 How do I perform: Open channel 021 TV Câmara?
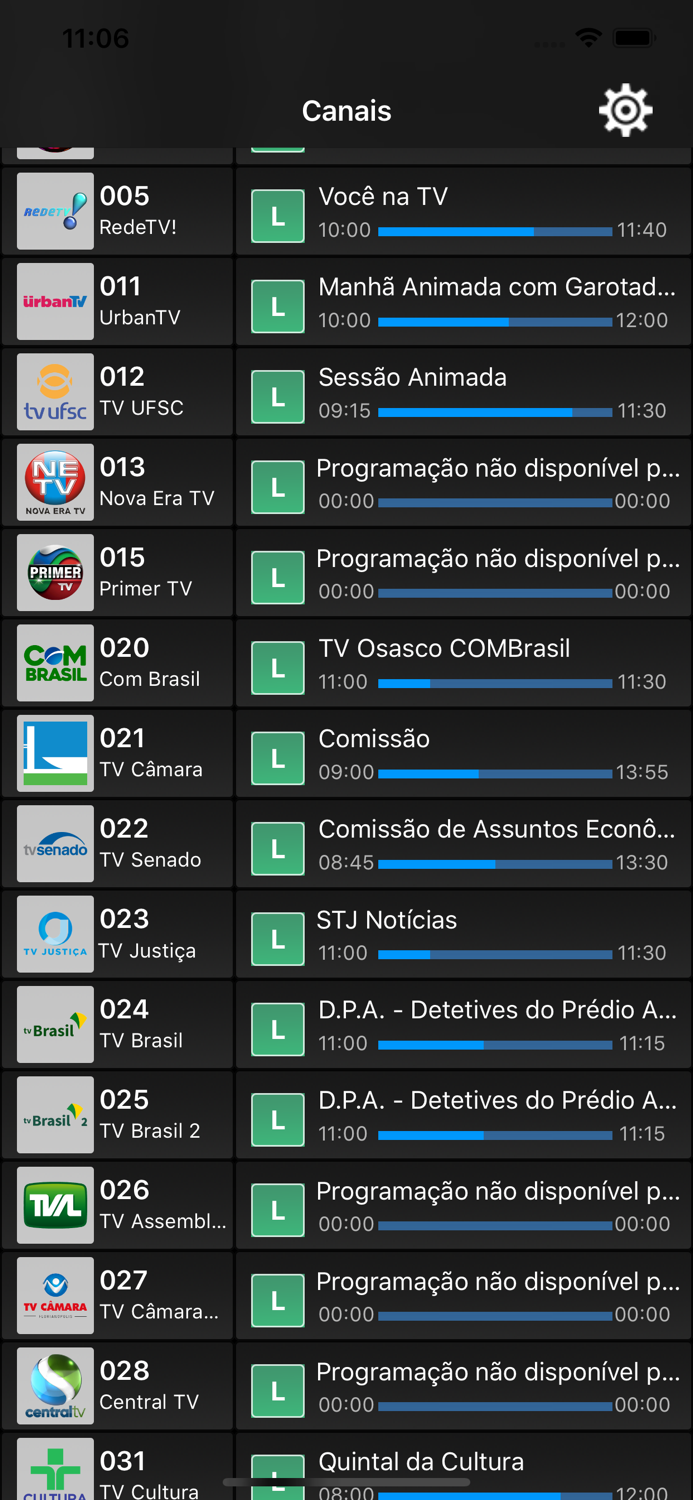pos(117,754)
